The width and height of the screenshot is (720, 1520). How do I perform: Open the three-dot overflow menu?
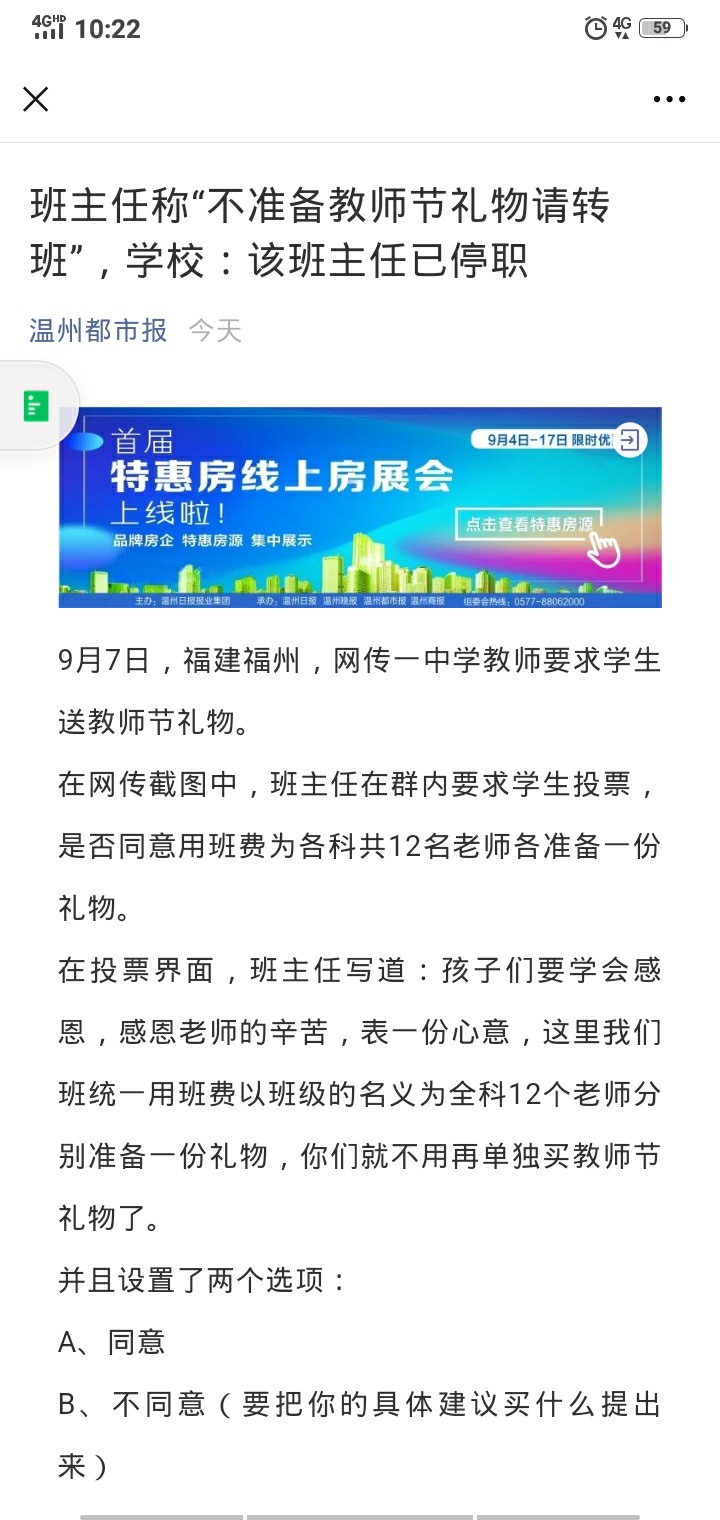pos(669,99)
